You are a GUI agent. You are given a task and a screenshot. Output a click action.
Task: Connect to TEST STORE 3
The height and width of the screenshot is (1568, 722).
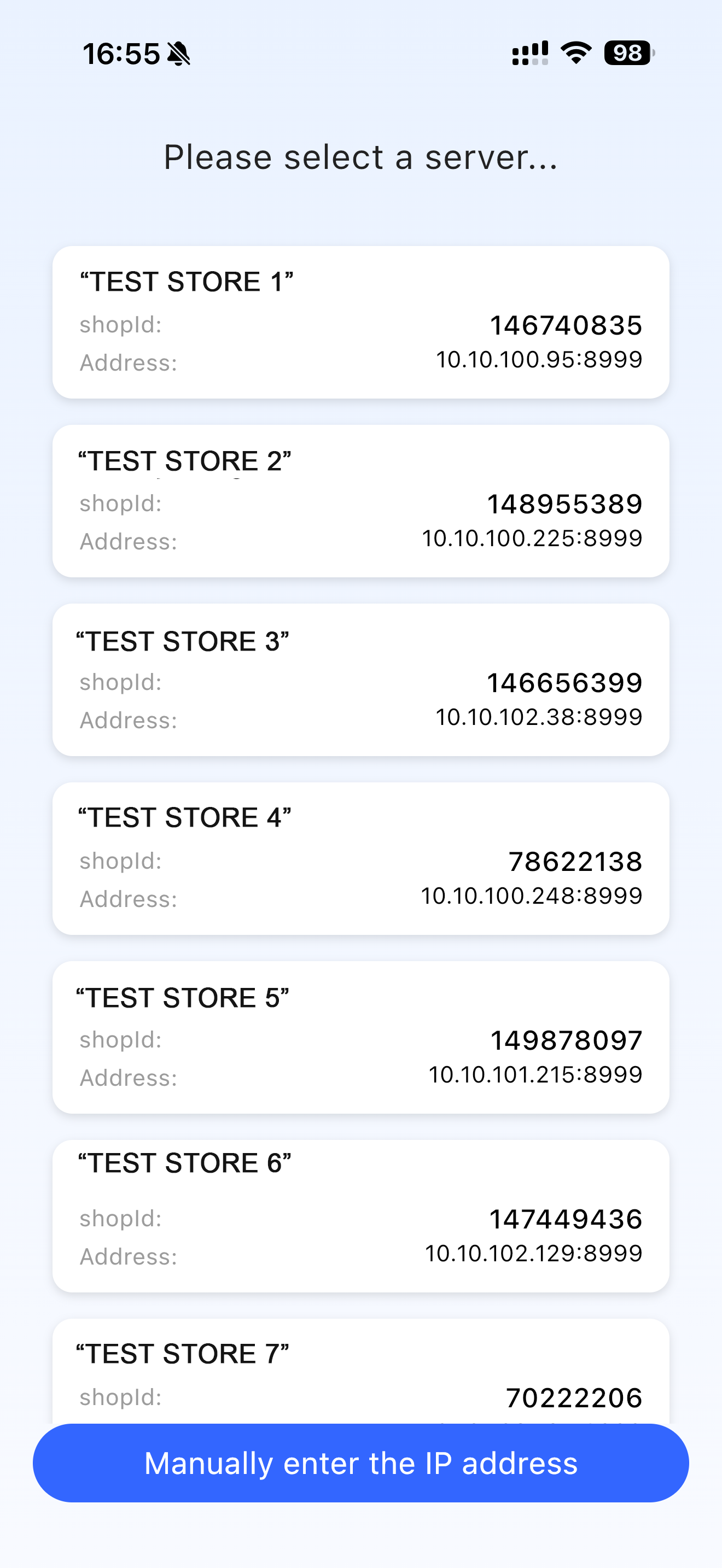pyautogui.click(x=360, y=680)
